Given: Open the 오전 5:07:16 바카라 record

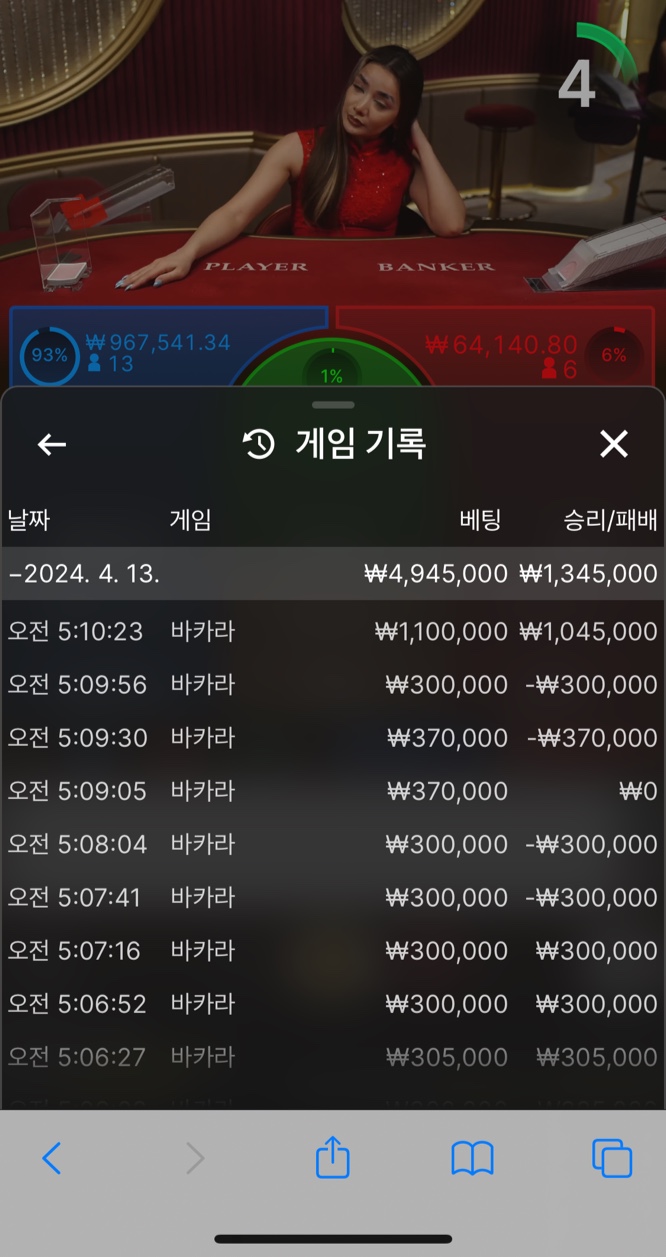Looking at the screenshot, I should [333, 950].
